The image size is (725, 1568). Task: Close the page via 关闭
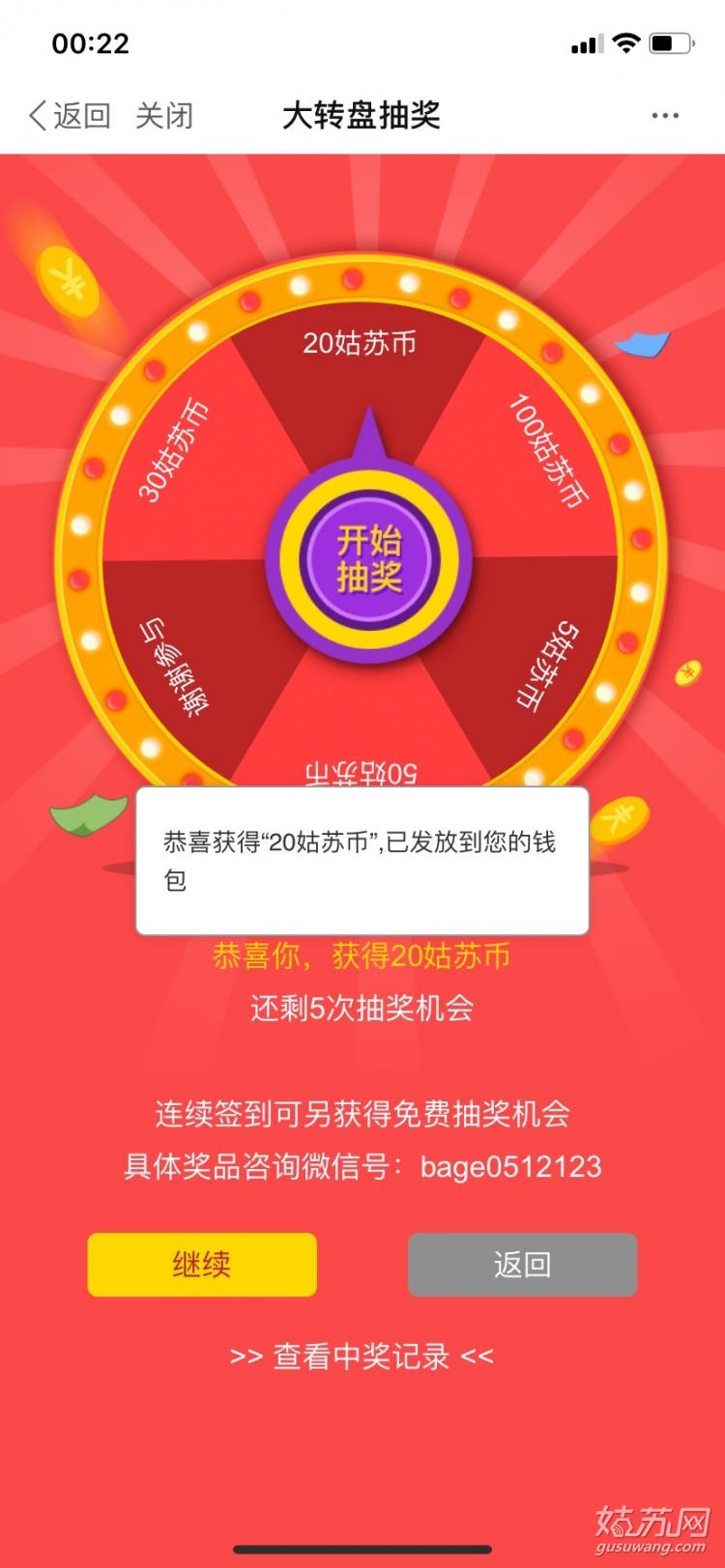164,116
